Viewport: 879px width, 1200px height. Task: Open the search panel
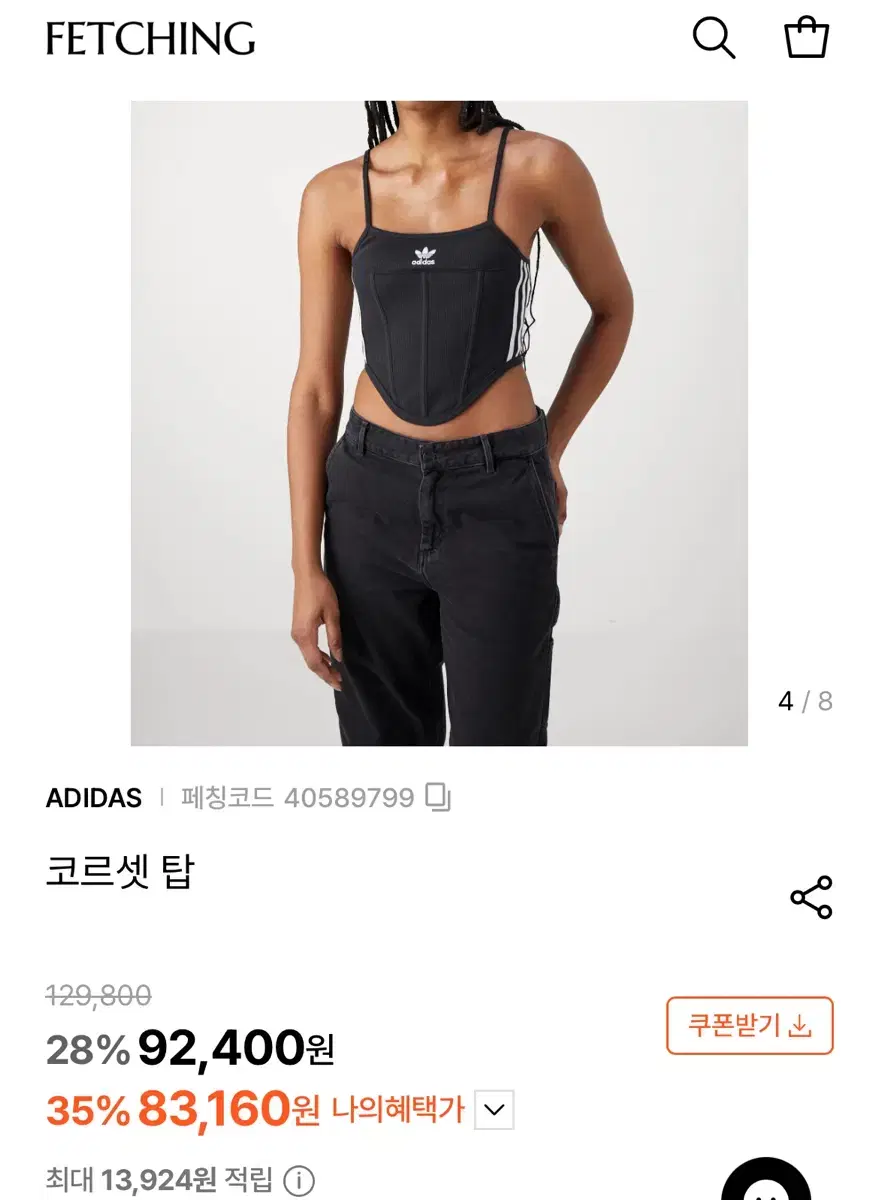tap(713, 40)
